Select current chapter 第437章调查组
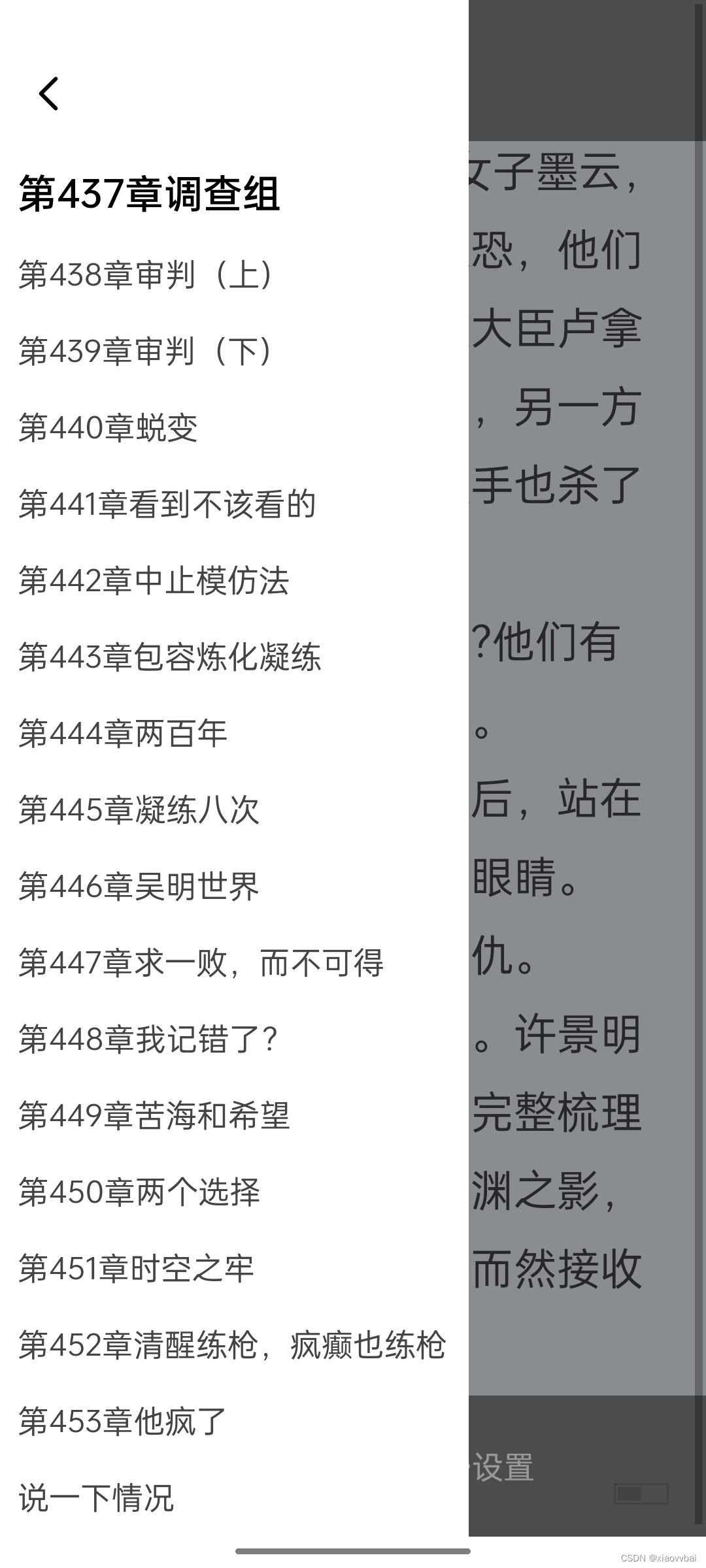Screen dimensions: 706x1568 (150, 194)
